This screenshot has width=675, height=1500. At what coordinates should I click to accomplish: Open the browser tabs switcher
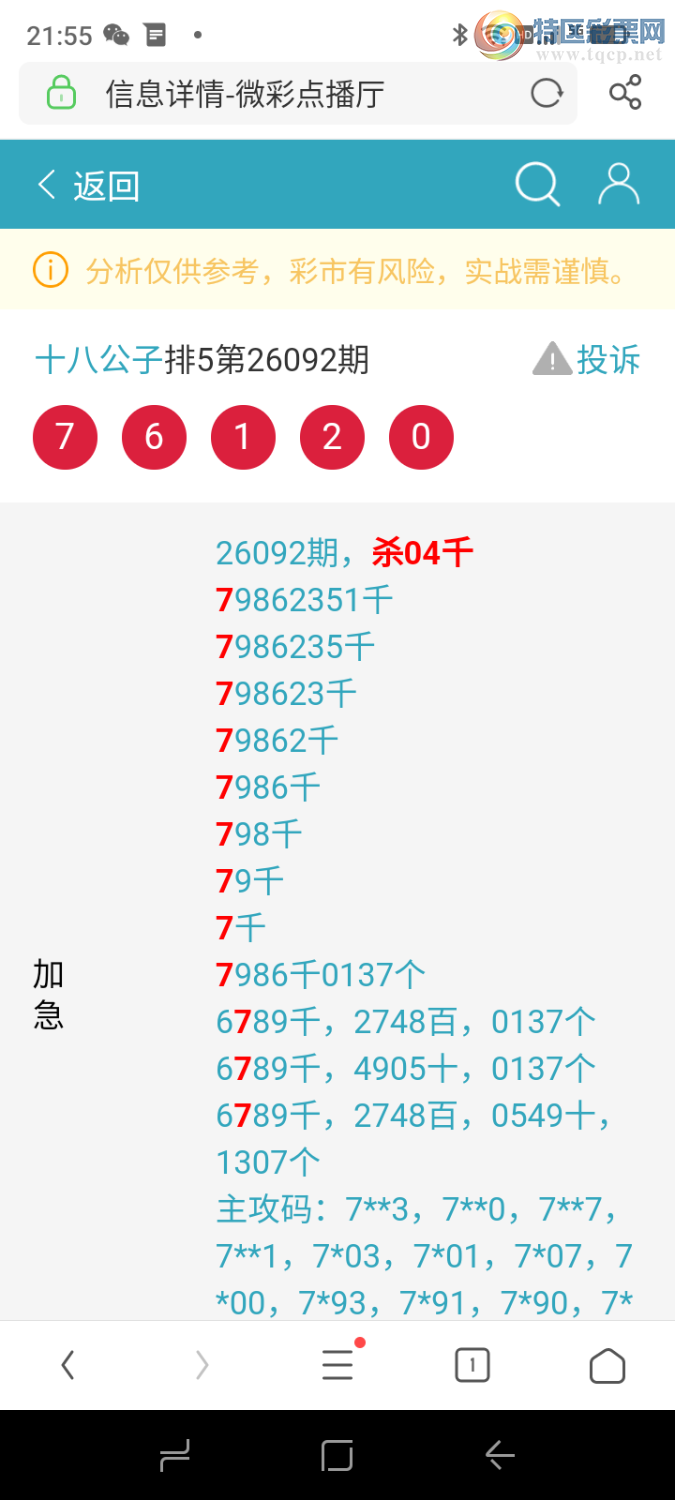click(472, 1365)
